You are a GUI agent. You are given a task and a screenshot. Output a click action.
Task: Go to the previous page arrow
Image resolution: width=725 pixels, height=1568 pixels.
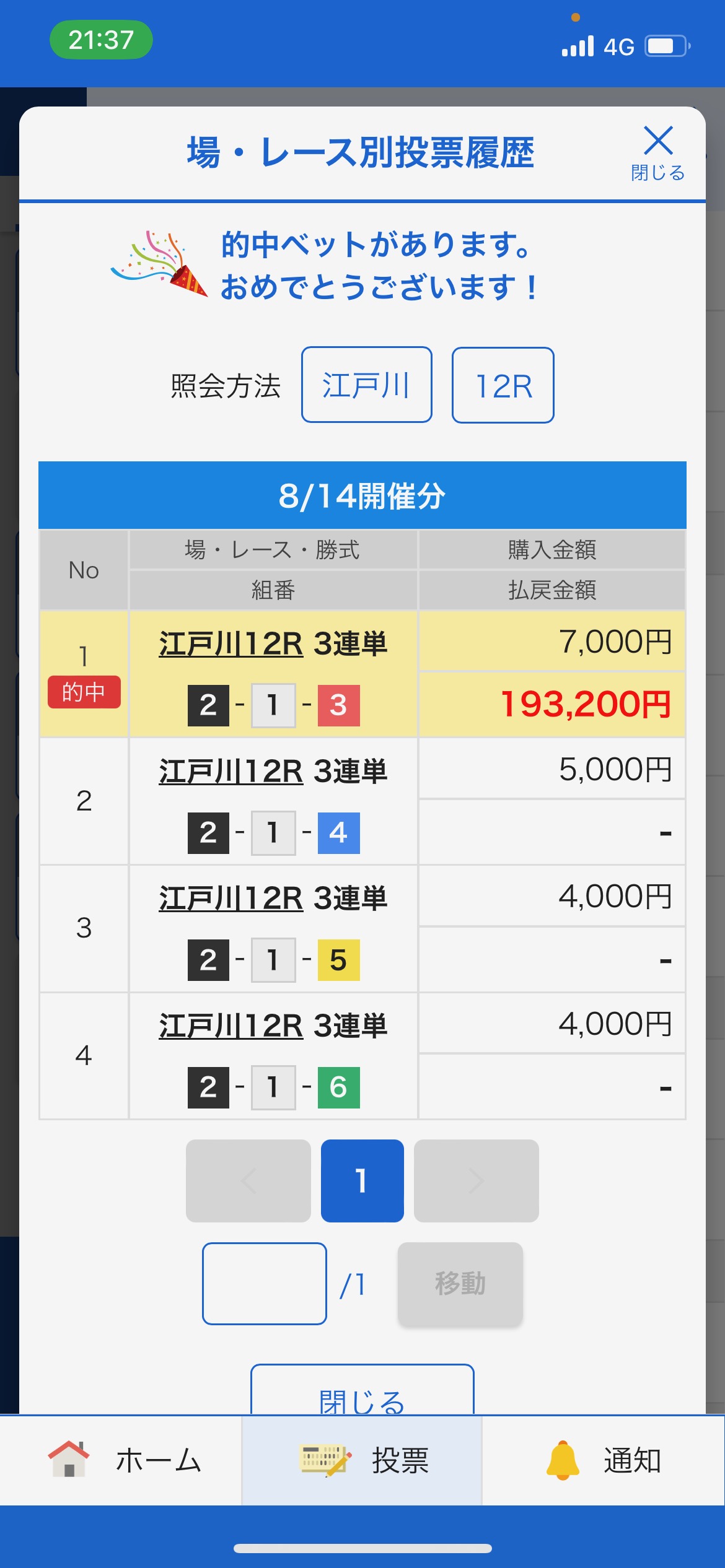[248, 1180]
